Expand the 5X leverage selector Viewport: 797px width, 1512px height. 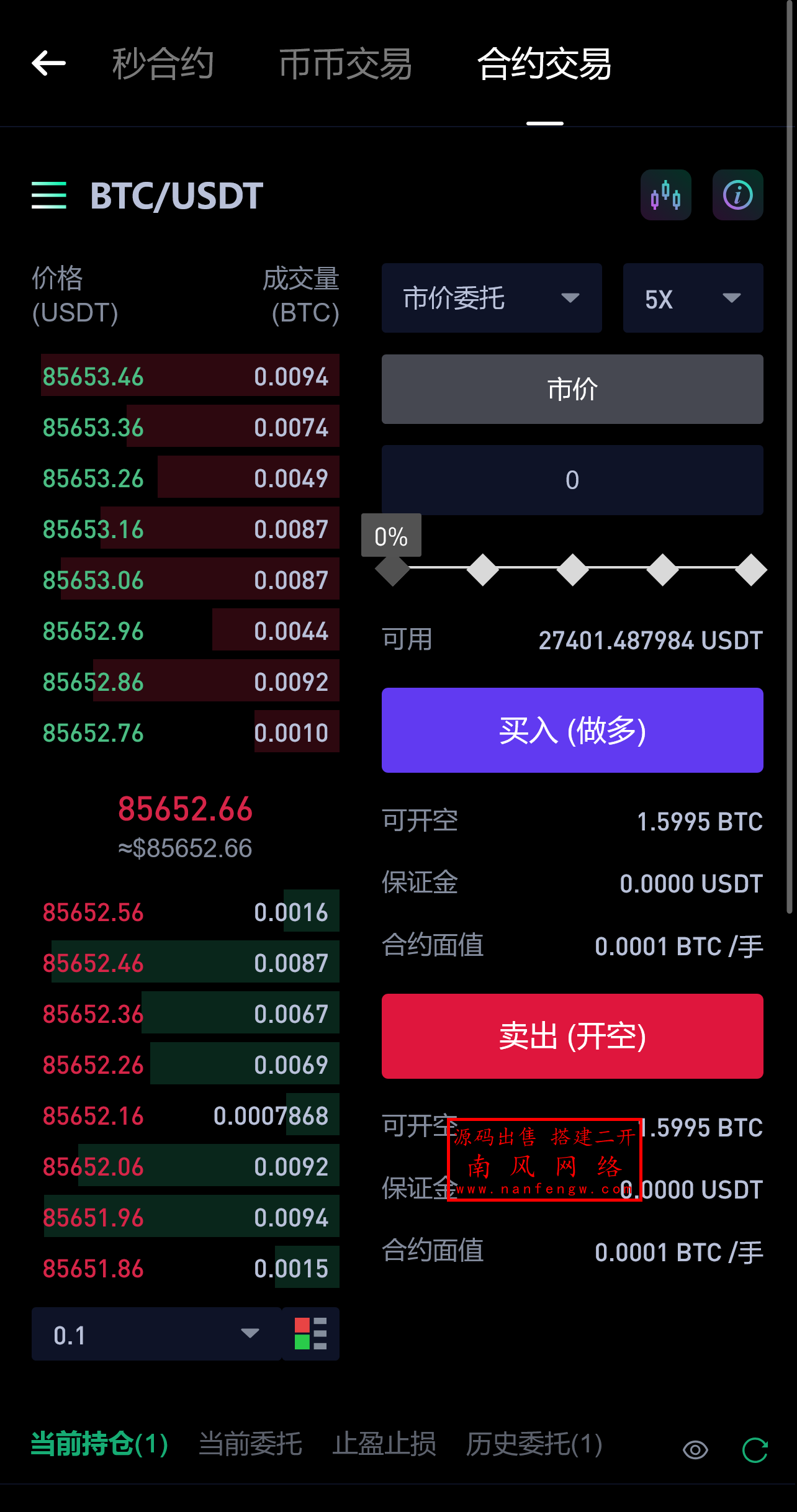point(692,298)
